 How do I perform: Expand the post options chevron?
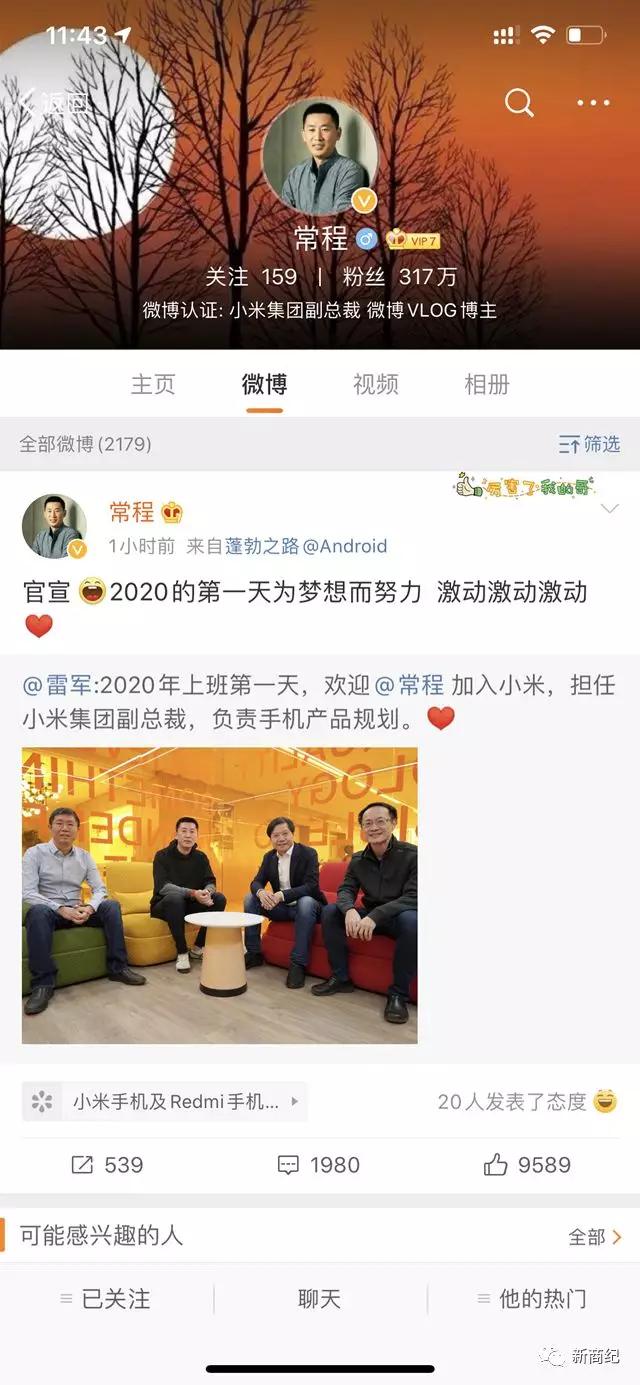pos(609,510)
